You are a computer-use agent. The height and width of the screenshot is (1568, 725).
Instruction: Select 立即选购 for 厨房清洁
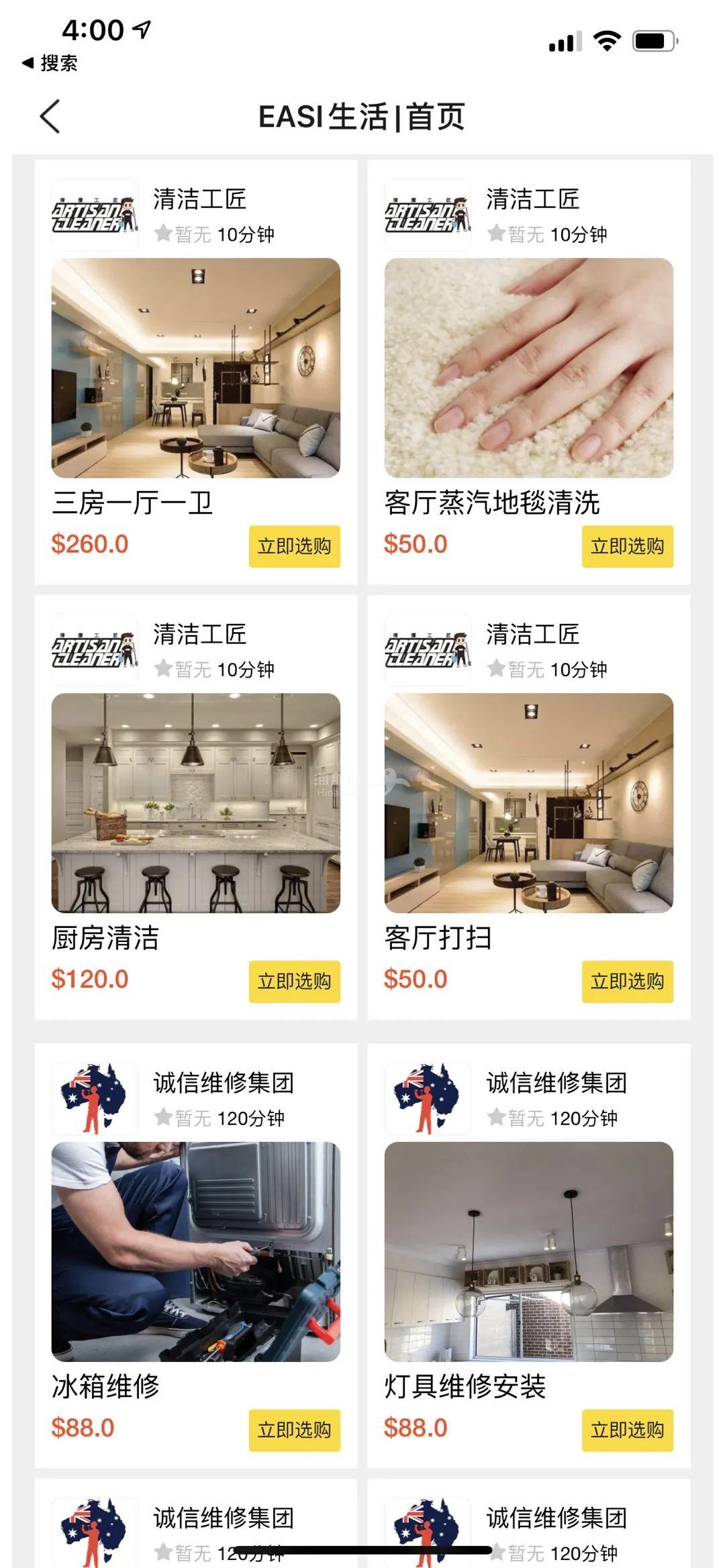[x=294, y=981]
